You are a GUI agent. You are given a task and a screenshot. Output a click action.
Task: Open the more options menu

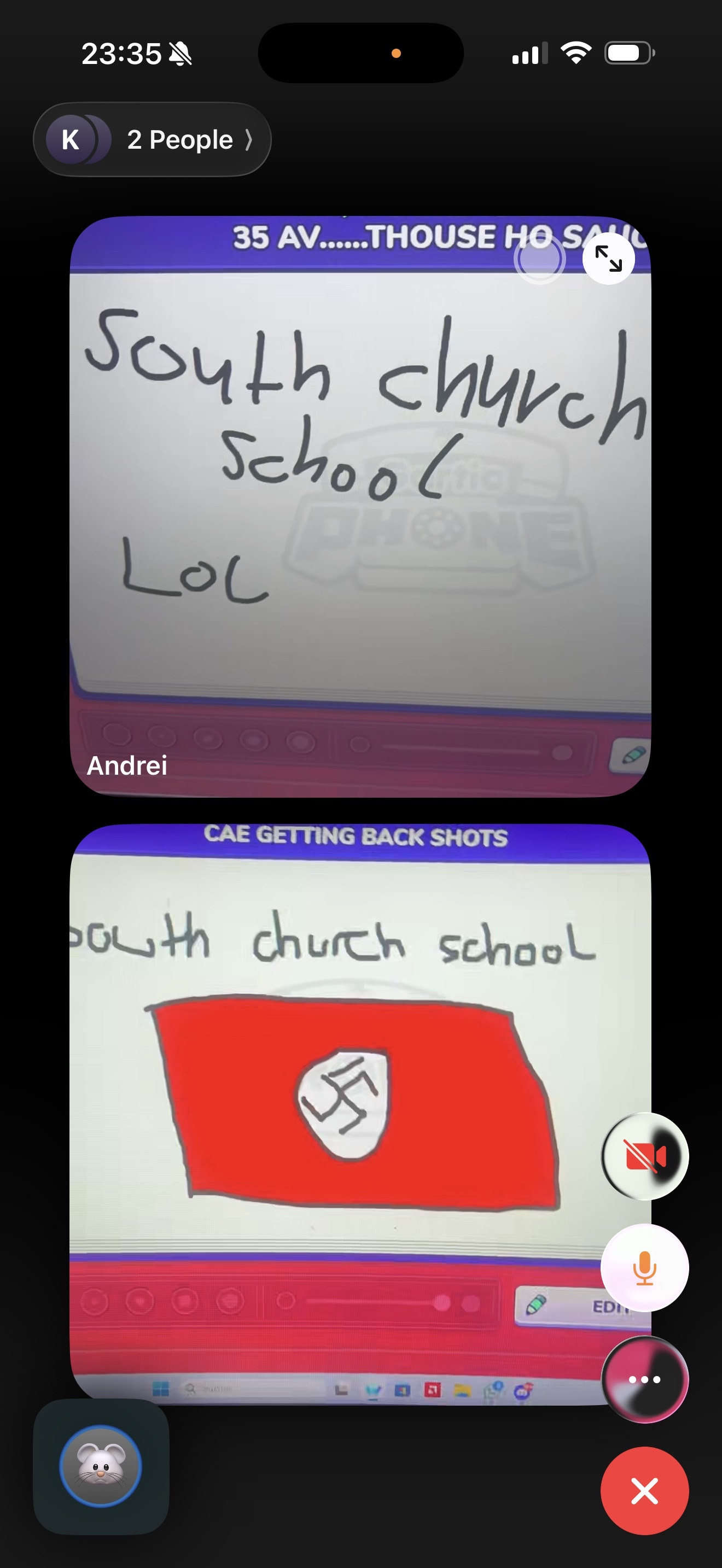645,1379
